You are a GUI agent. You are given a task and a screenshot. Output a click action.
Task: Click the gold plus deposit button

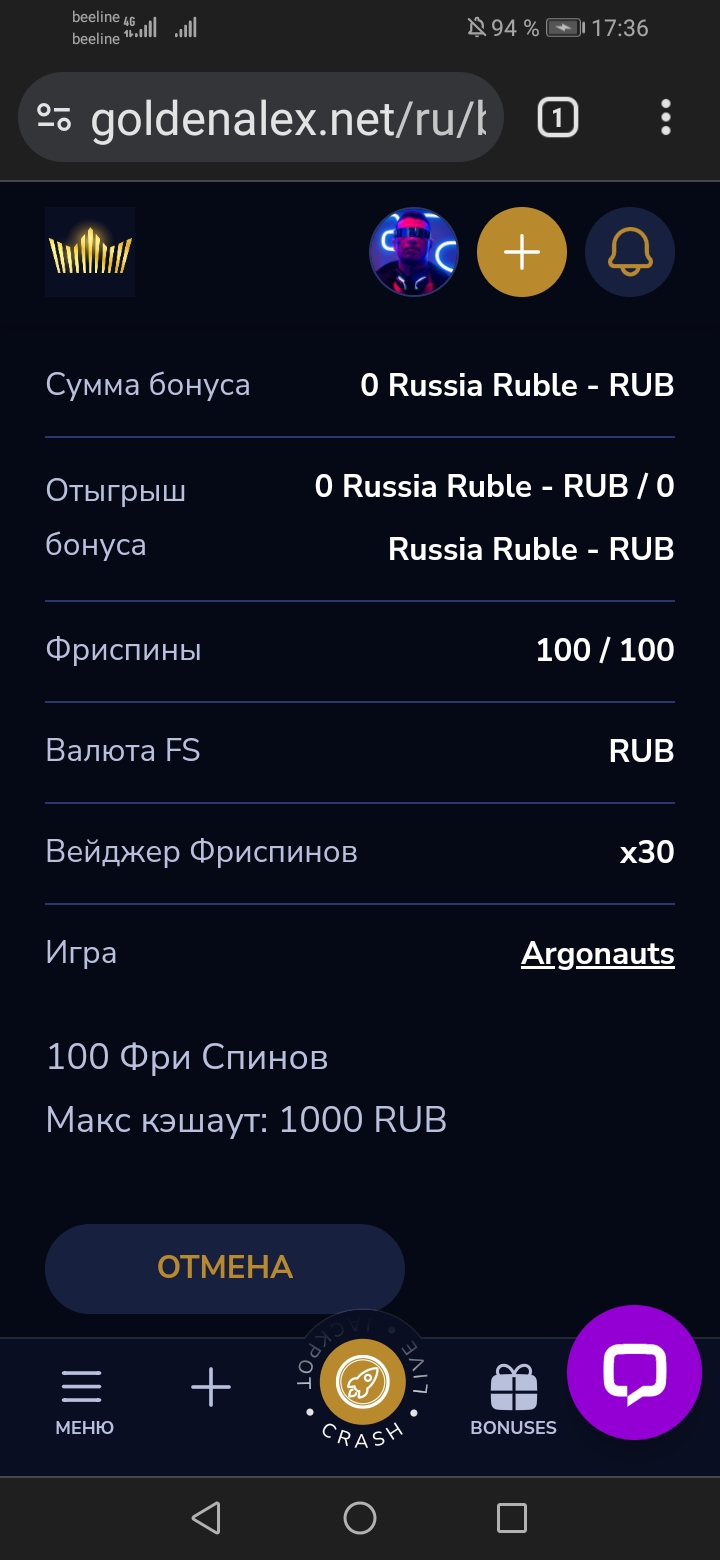click(x=521, y=252)
